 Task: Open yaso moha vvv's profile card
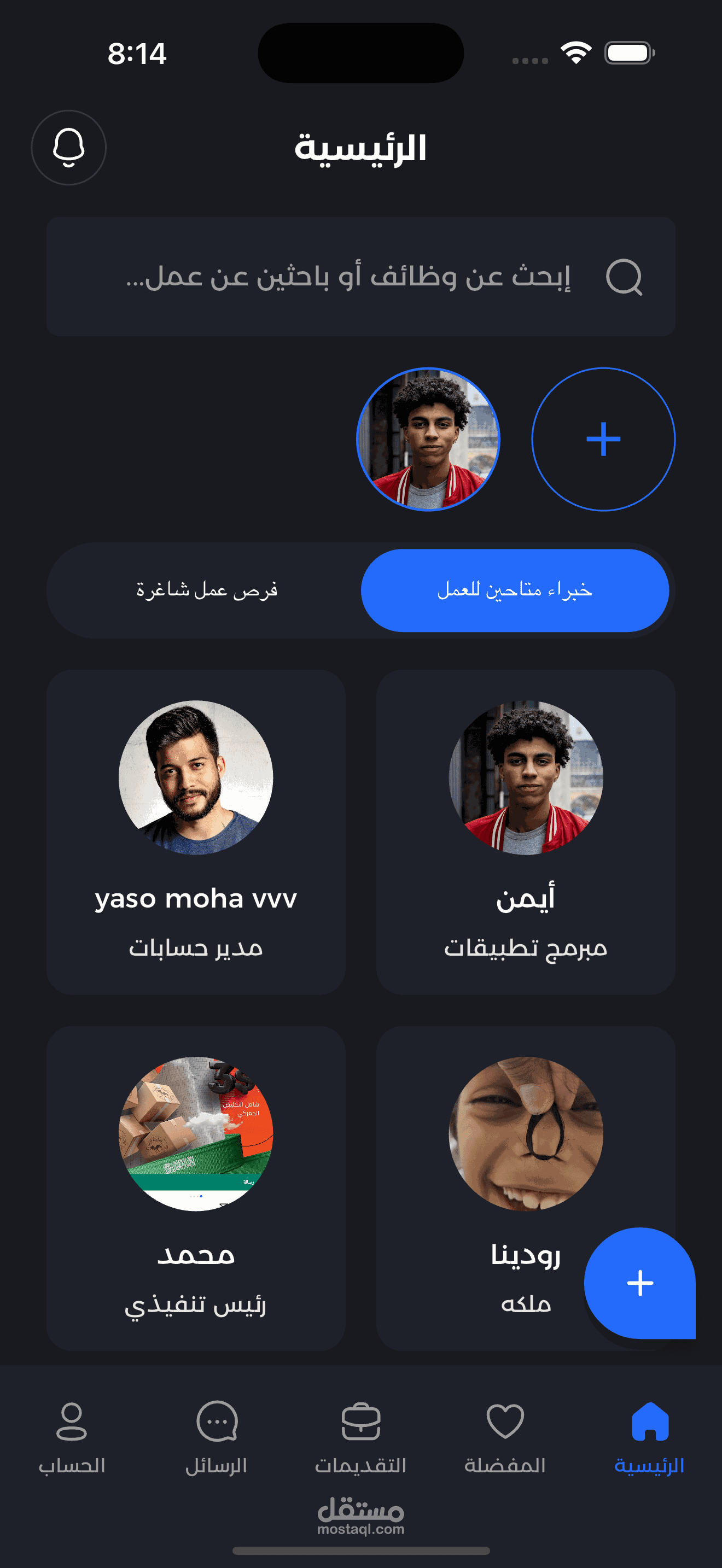tap(195, 832)
